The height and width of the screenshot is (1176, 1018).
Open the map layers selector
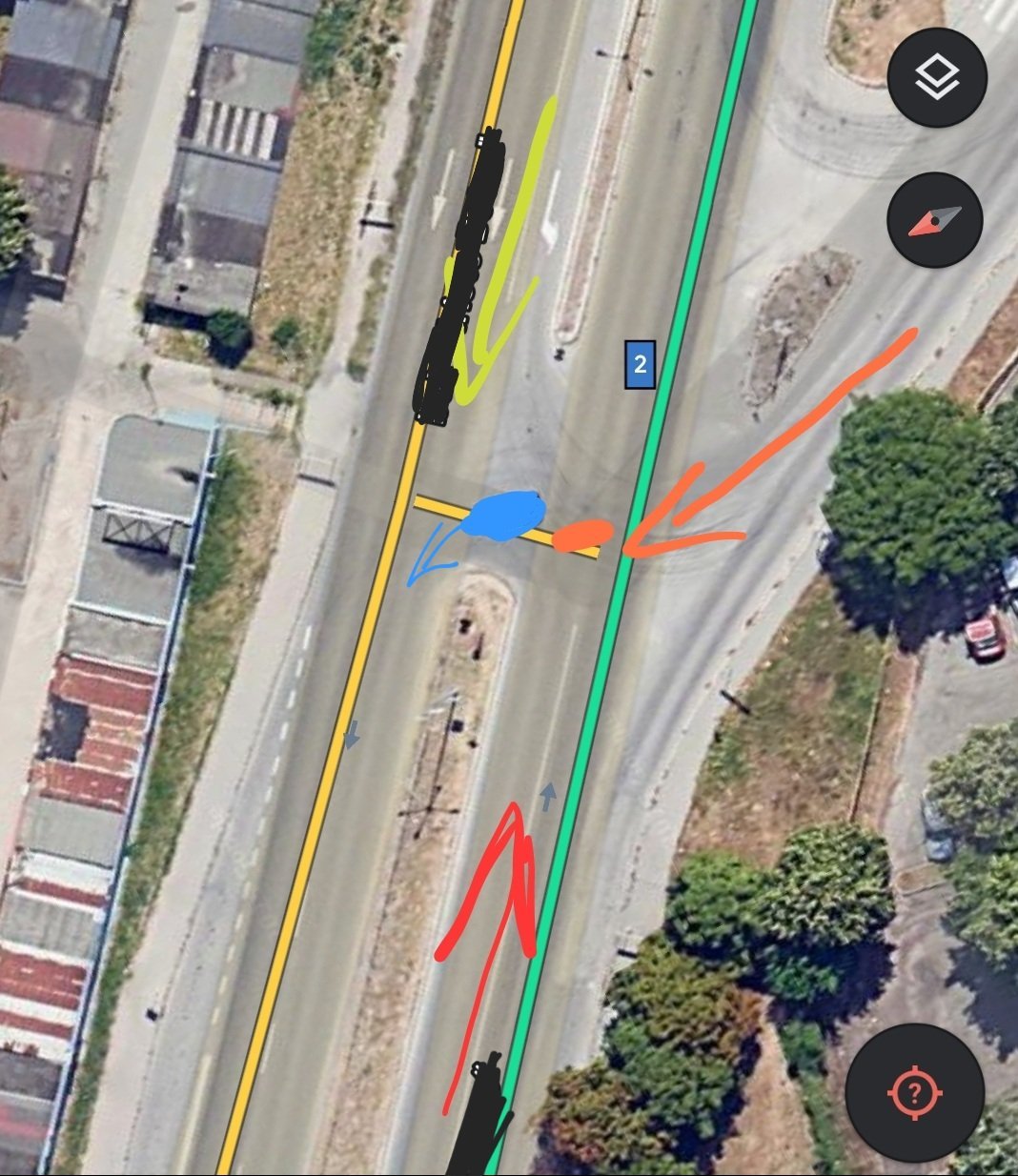pyautogui.click(x=936, y=77)
